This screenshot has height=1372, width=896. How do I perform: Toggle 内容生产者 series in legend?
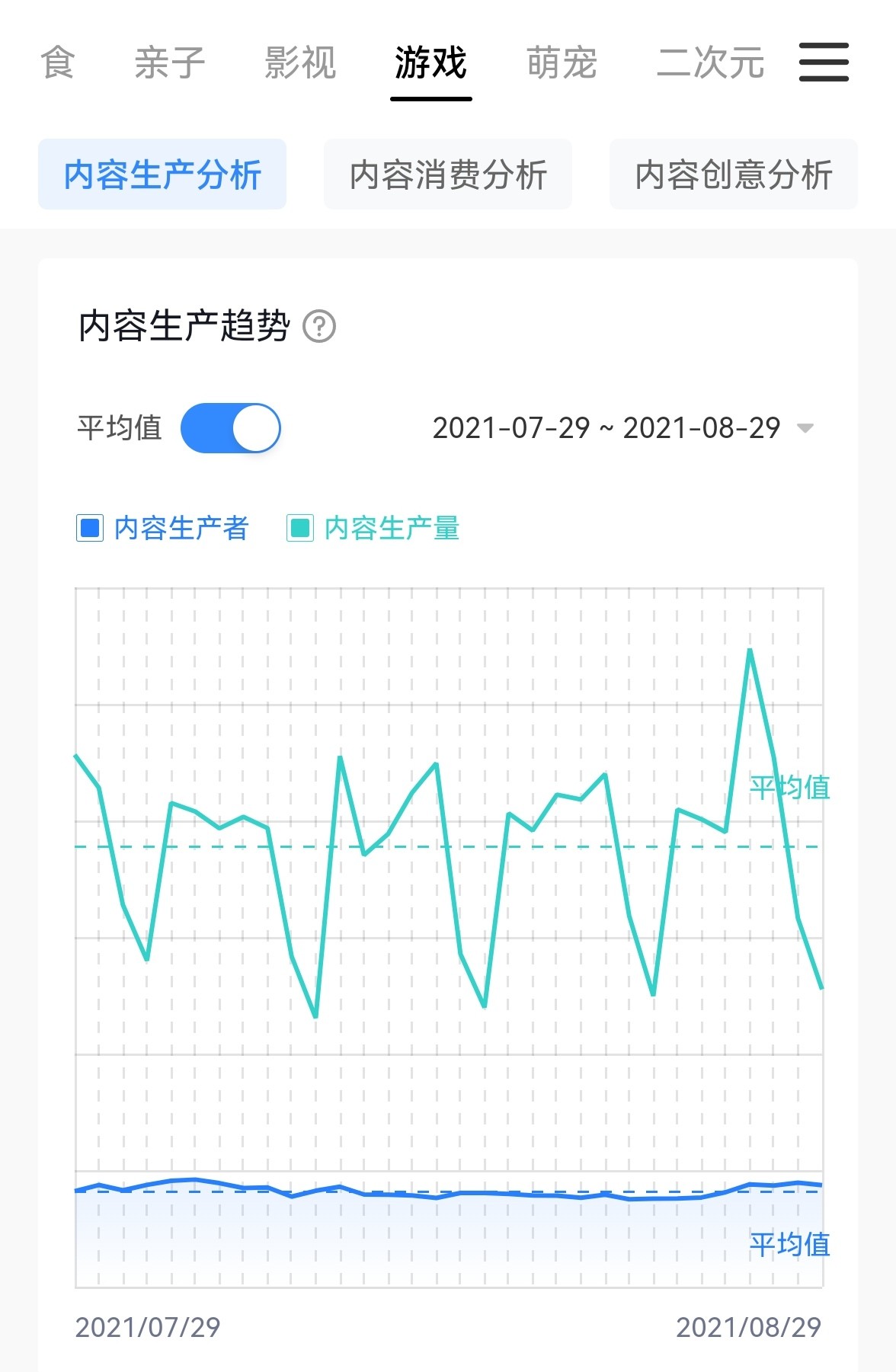click(164, 528)
